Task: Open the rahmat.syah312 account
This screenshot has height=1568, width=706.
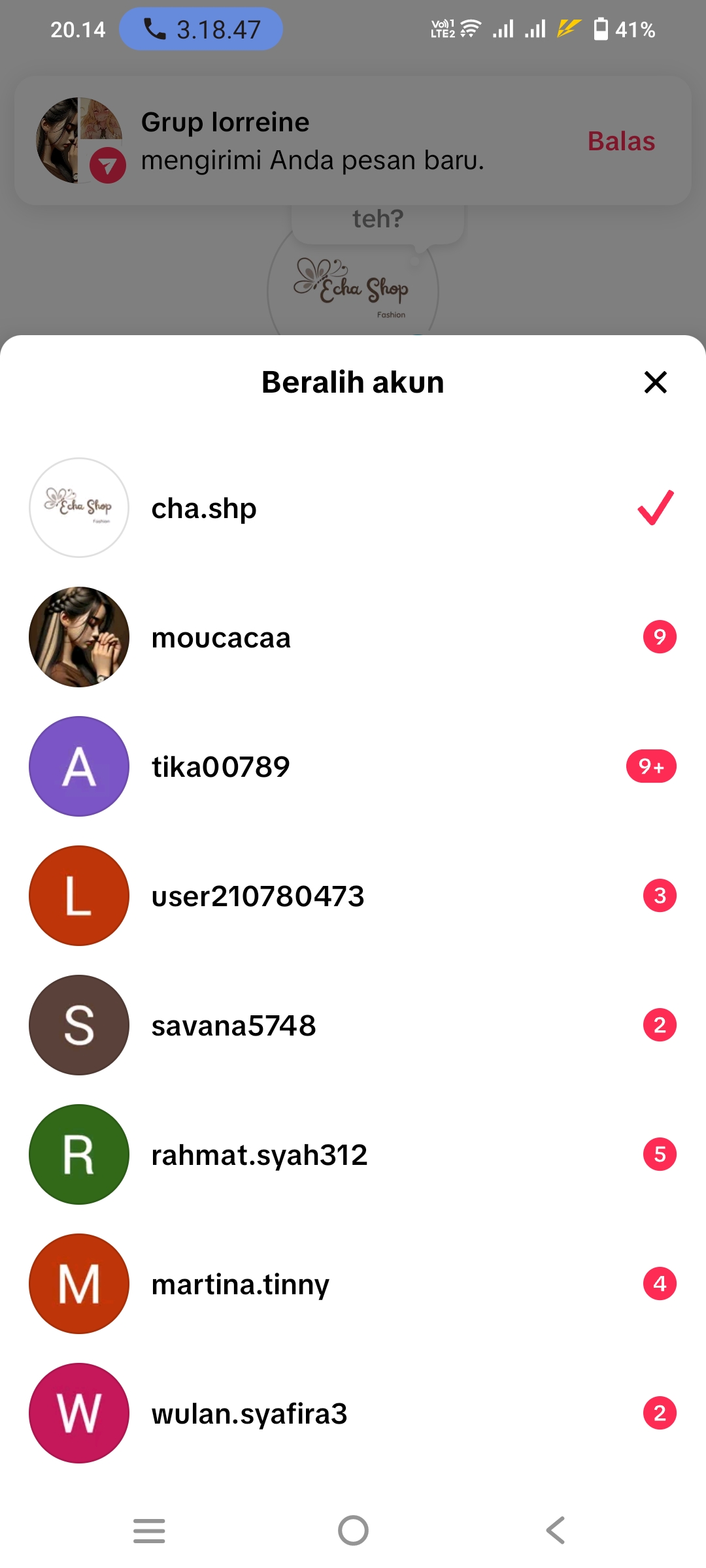Action: click(353, 1154)
